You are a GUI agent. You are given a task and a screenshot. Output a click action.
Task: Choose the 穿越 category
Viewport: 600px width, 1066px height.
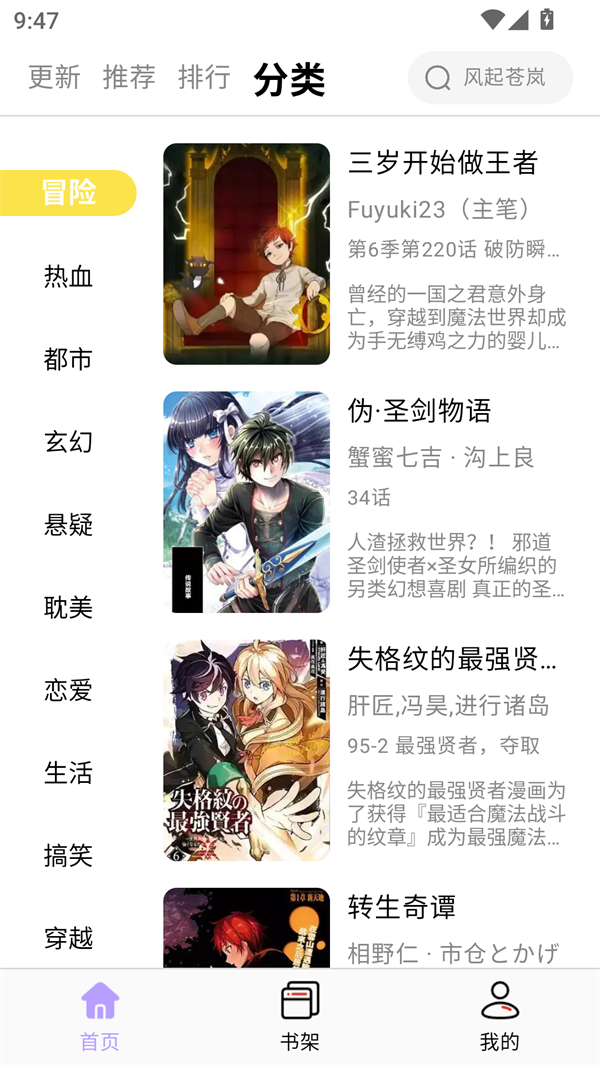click(x=68, y=938)
